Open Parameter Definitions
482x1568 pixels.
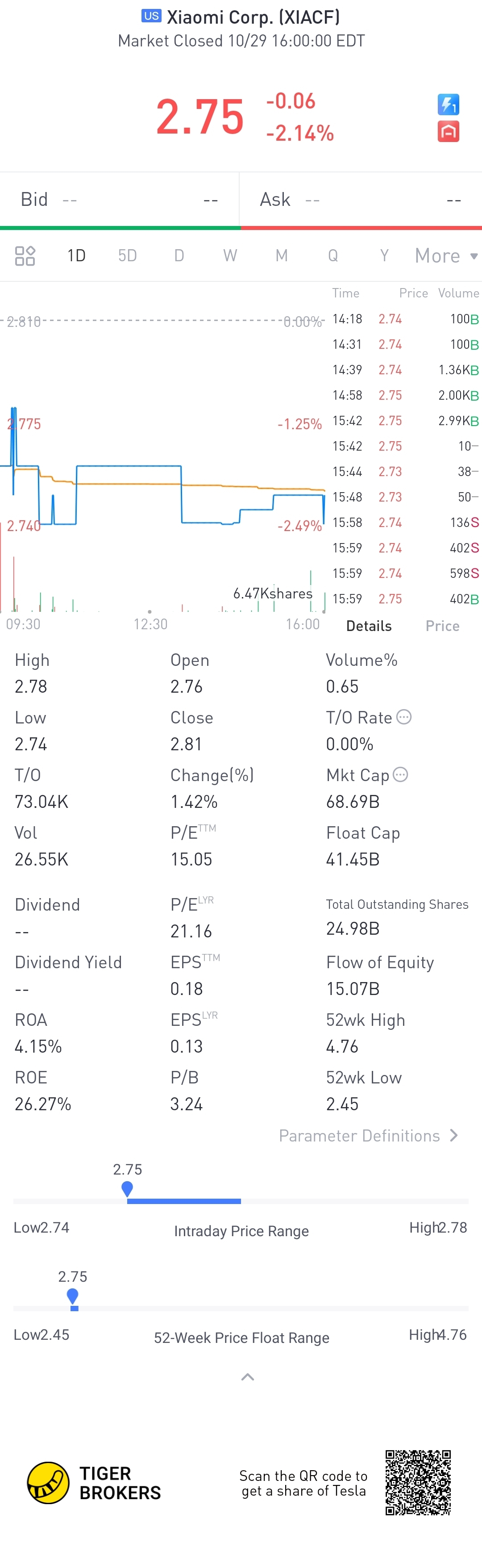click(368, 1136)
